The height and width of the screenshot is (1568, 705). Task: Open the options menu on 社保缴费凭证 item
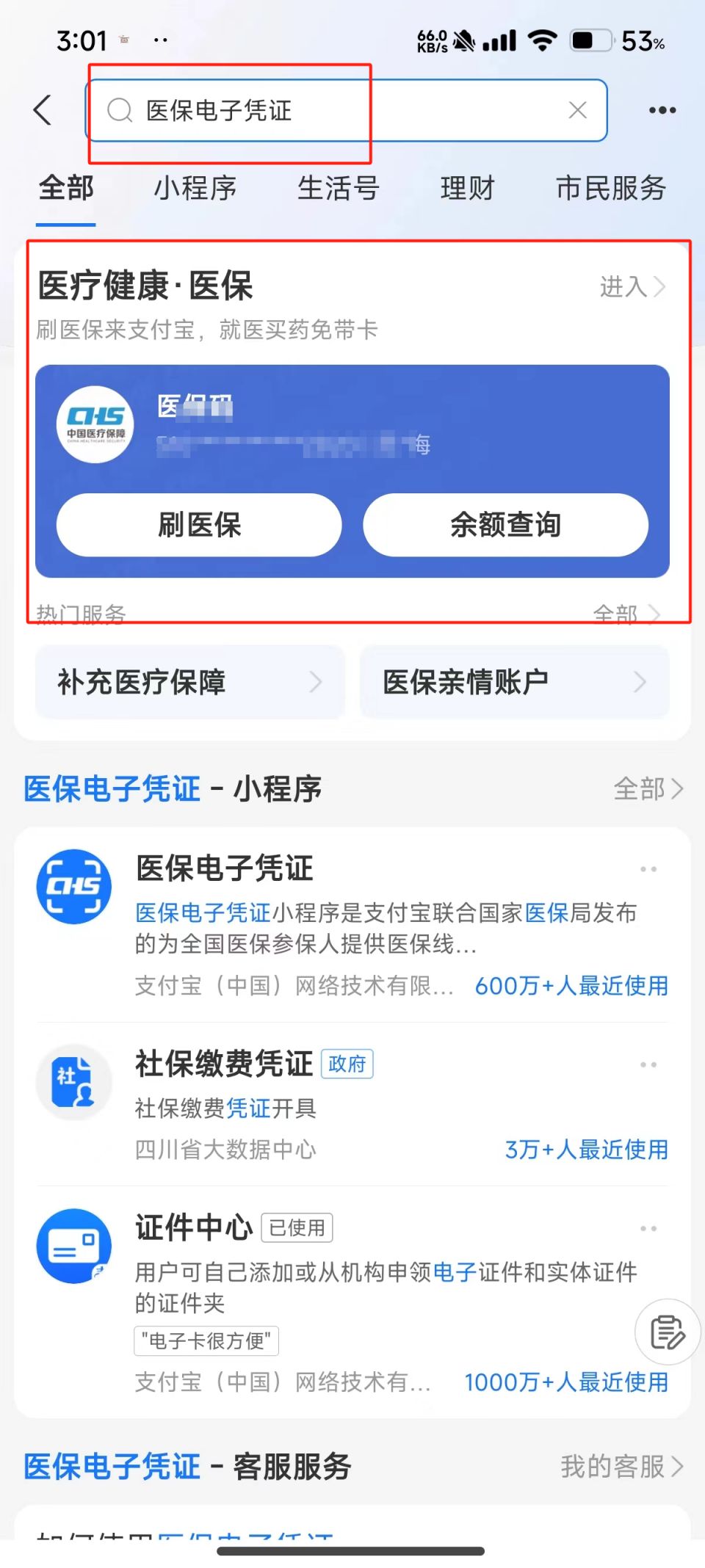pyautogui.click(x=649, y=1064)
